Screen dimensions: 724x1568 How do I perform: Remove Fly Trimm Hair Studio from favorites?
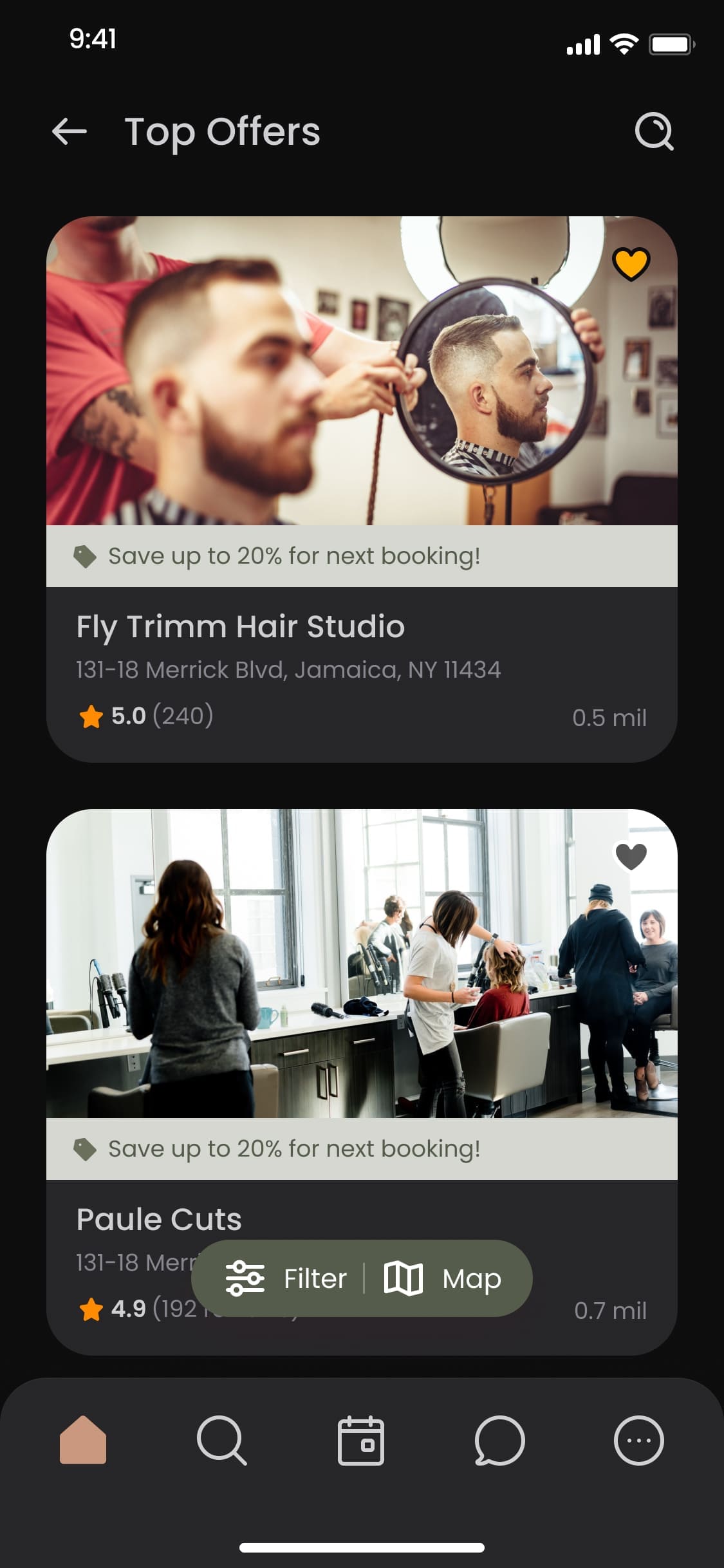[x=631, y=264]
